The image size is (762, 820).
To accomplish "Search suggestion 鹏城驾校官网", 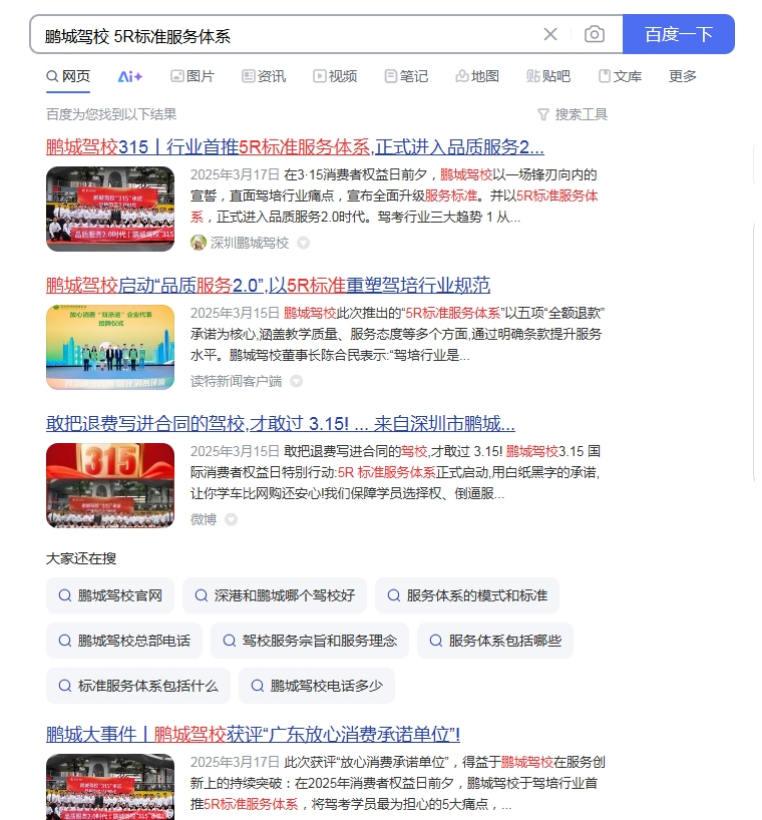I will pyautogui.click(x=110, y=595).
